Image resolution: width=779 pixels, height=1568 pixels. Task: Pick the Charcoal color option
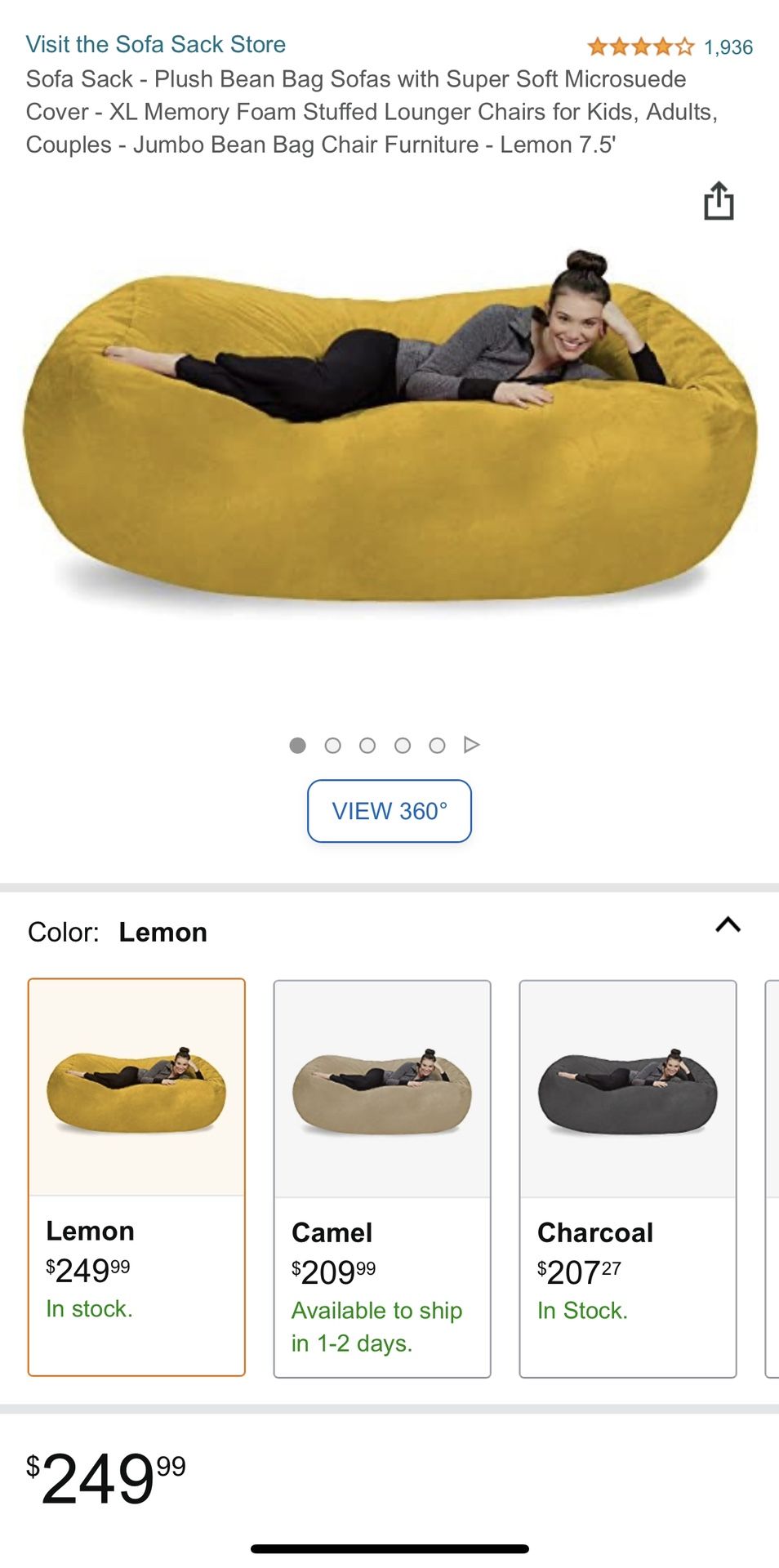tap(628, 1178)
